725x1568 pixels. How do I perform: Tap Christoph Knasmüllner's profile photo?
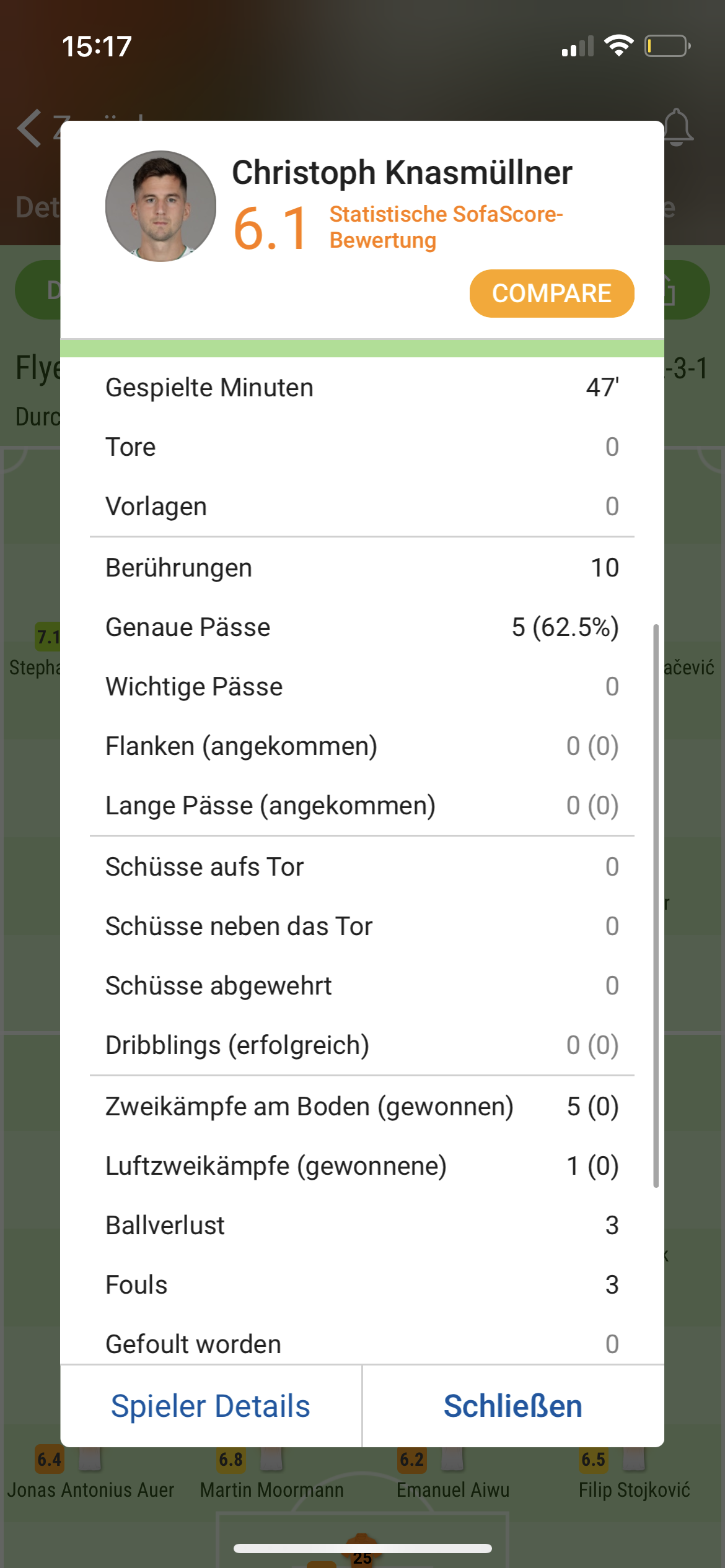160,206
